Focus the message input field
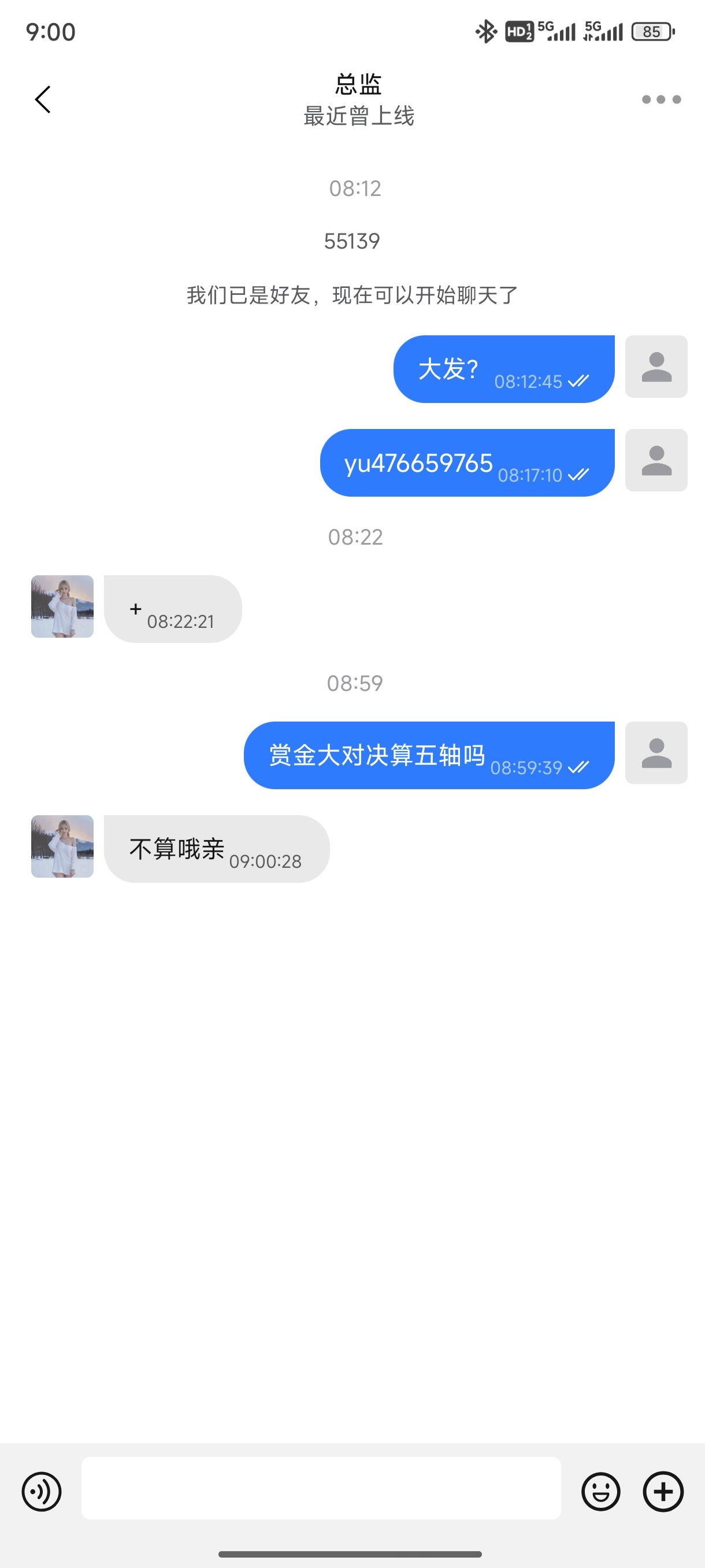The image size is (705, 1568). [x=321, y=1488]
